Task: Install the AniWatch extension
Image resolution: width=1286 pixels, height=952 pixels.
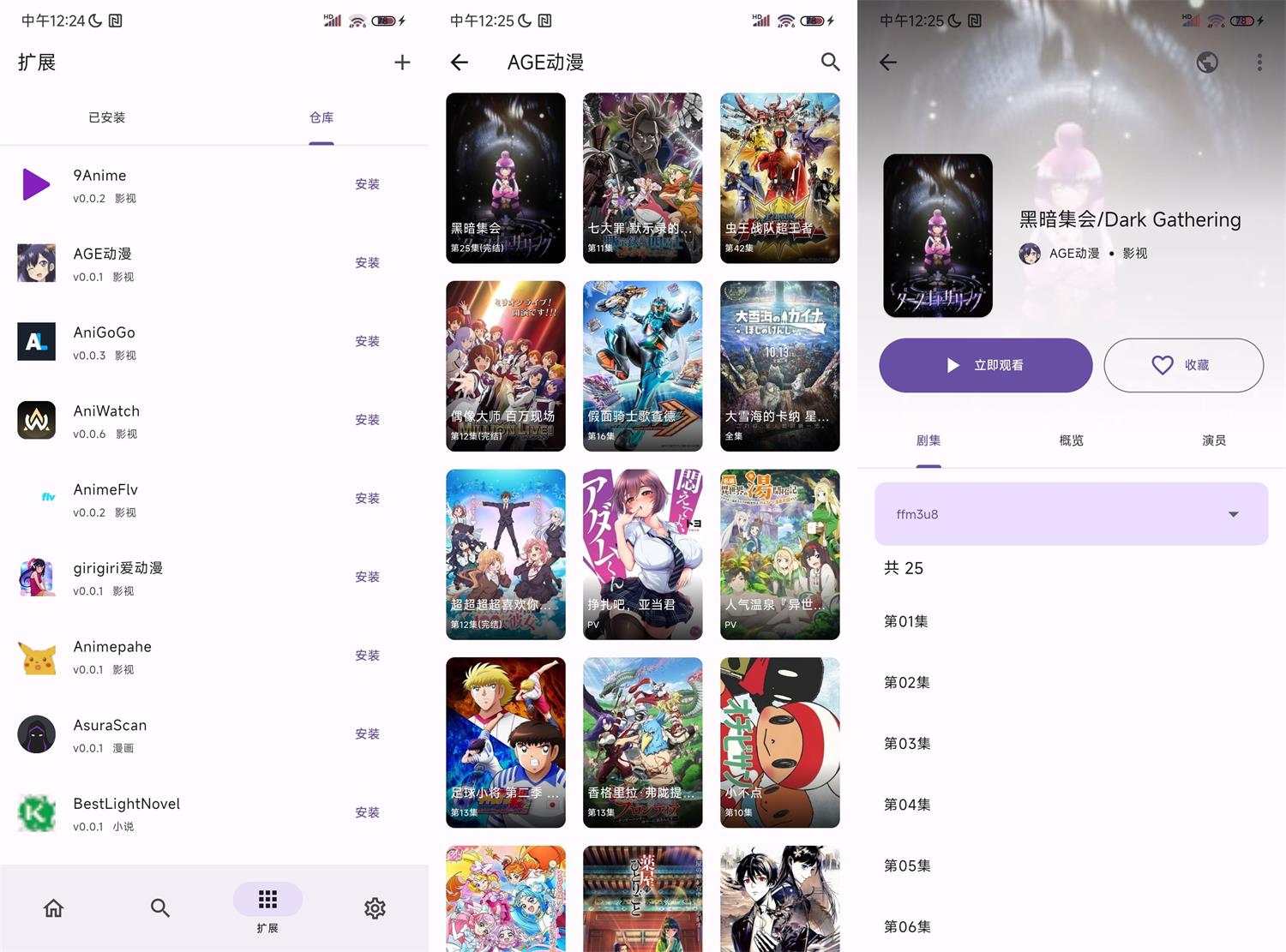Action: [x=367, y=420]
